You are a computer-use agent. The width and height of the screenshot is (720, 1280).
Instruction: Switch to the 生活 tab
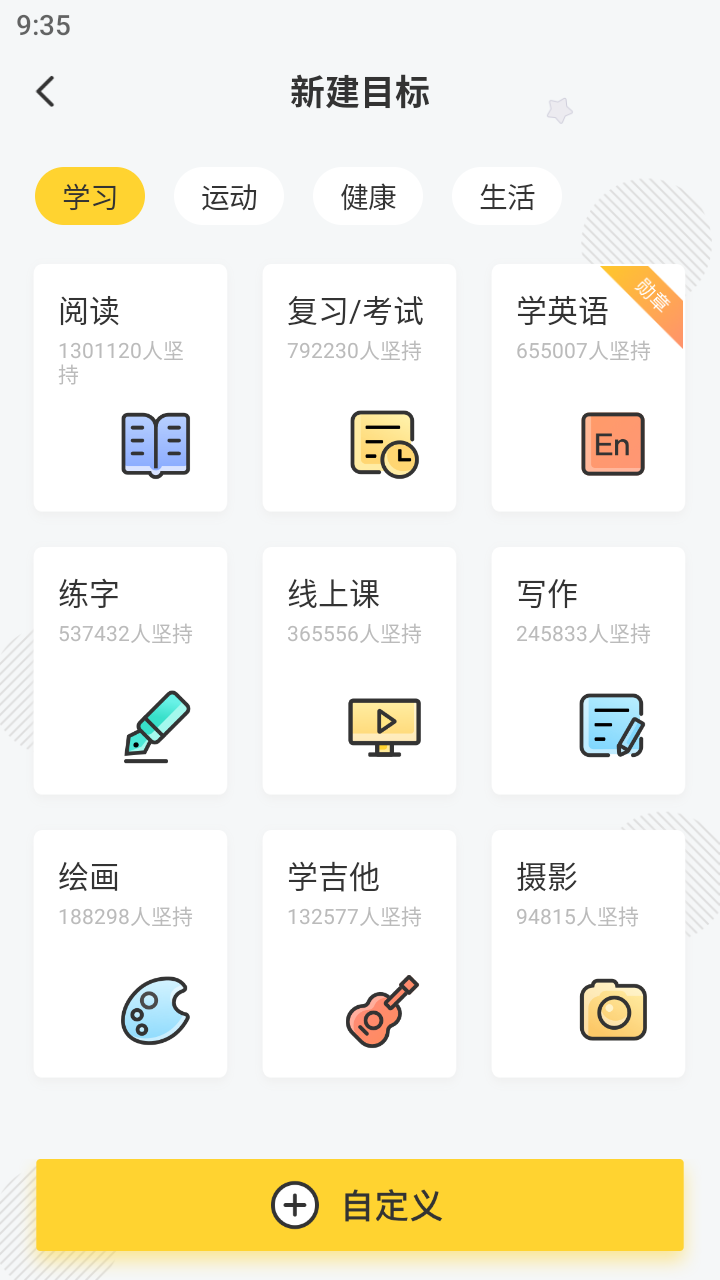[507, 197]
